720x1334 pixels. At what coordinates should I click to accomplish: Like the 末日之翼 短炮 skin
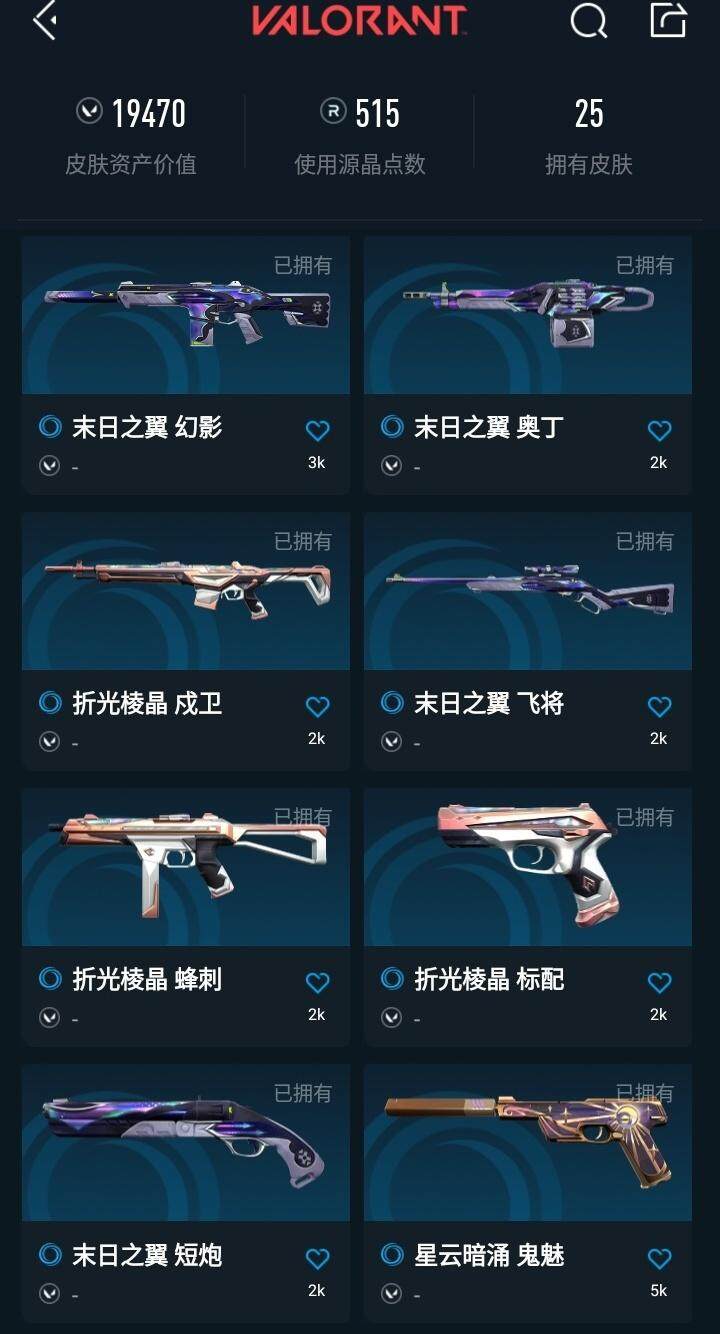[317, 1259]
